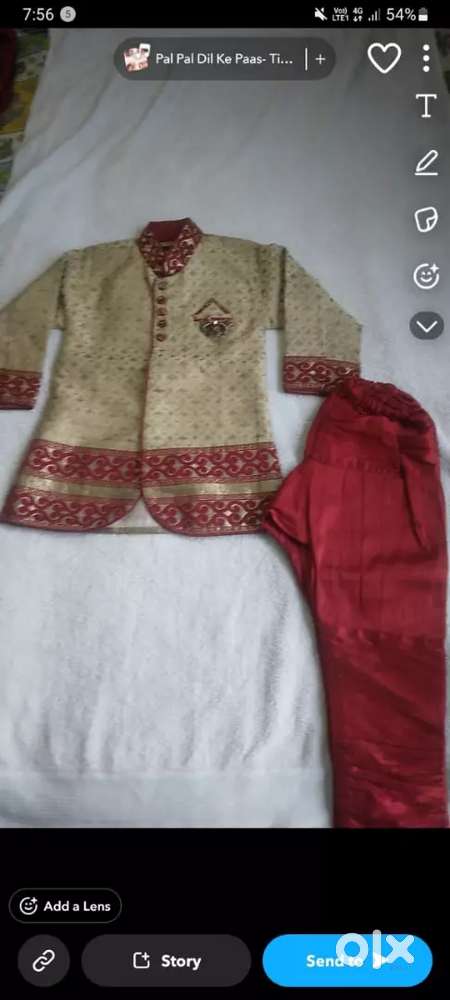Select the pencil drawing tool
This screenshot has width=450, height=1000.
(426, 163)
